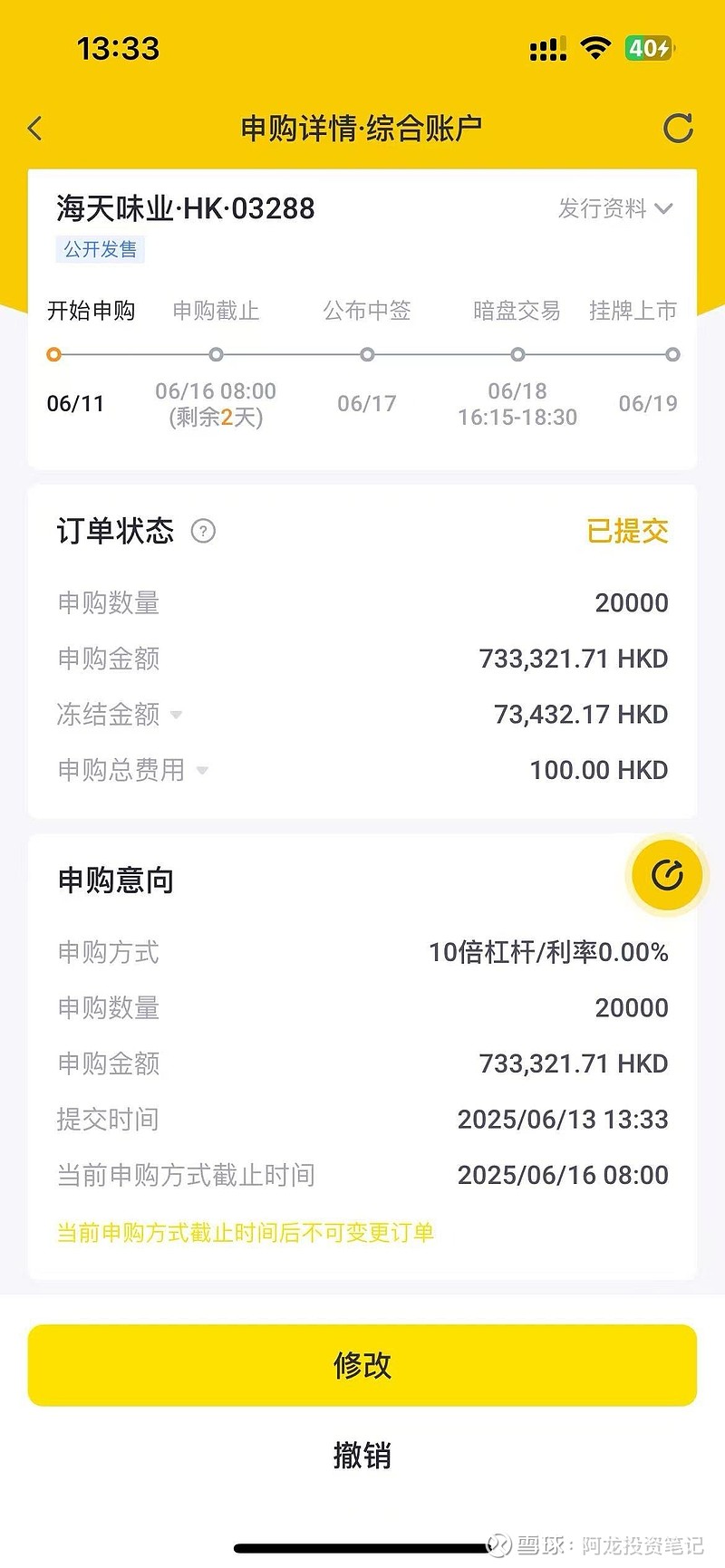725x1568 pixels.
Task: Open the order status help question mark
Action: [203, 533]
